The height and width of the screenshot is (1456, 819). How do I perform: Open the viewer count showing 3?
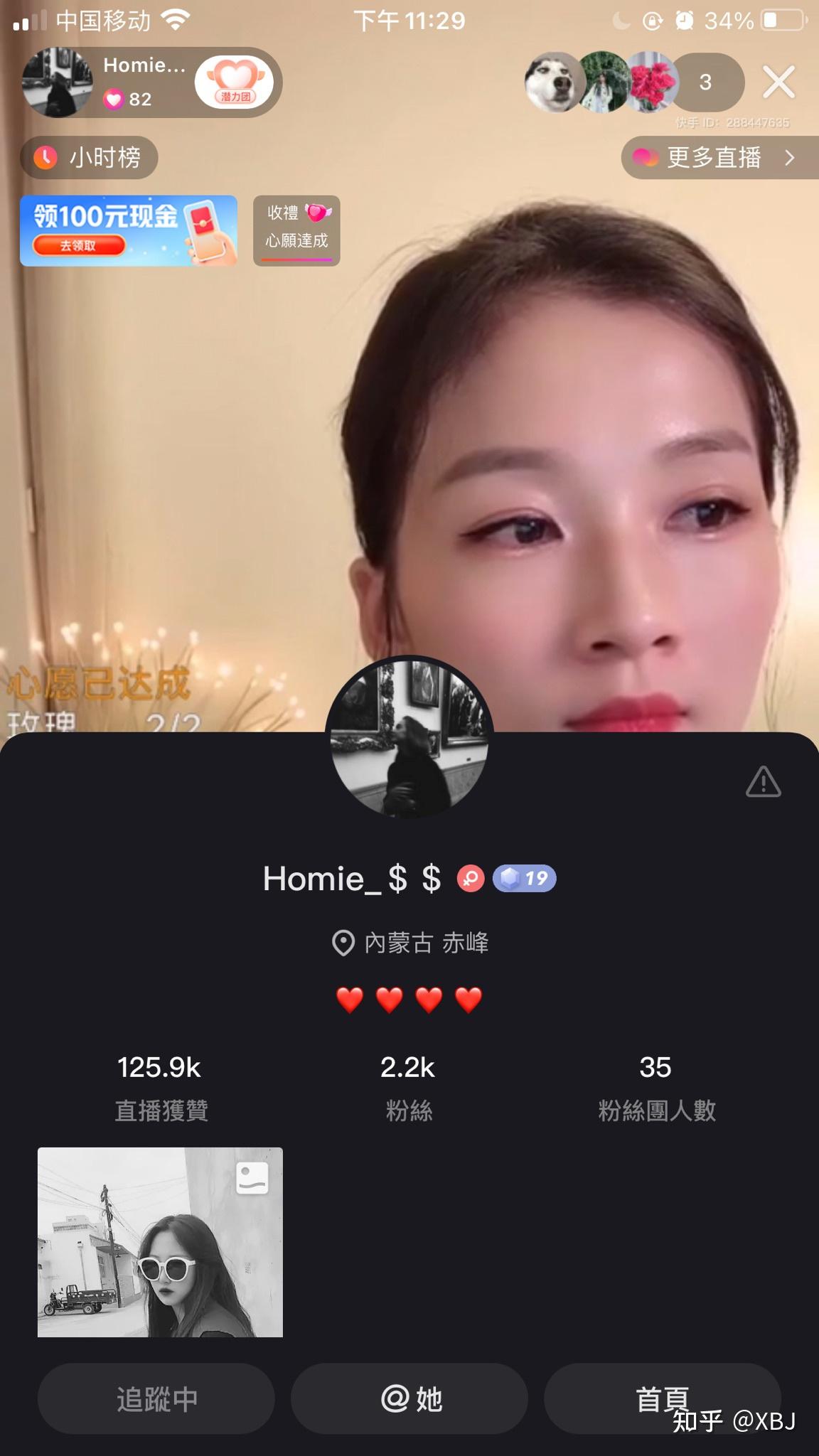pos(705,82)
